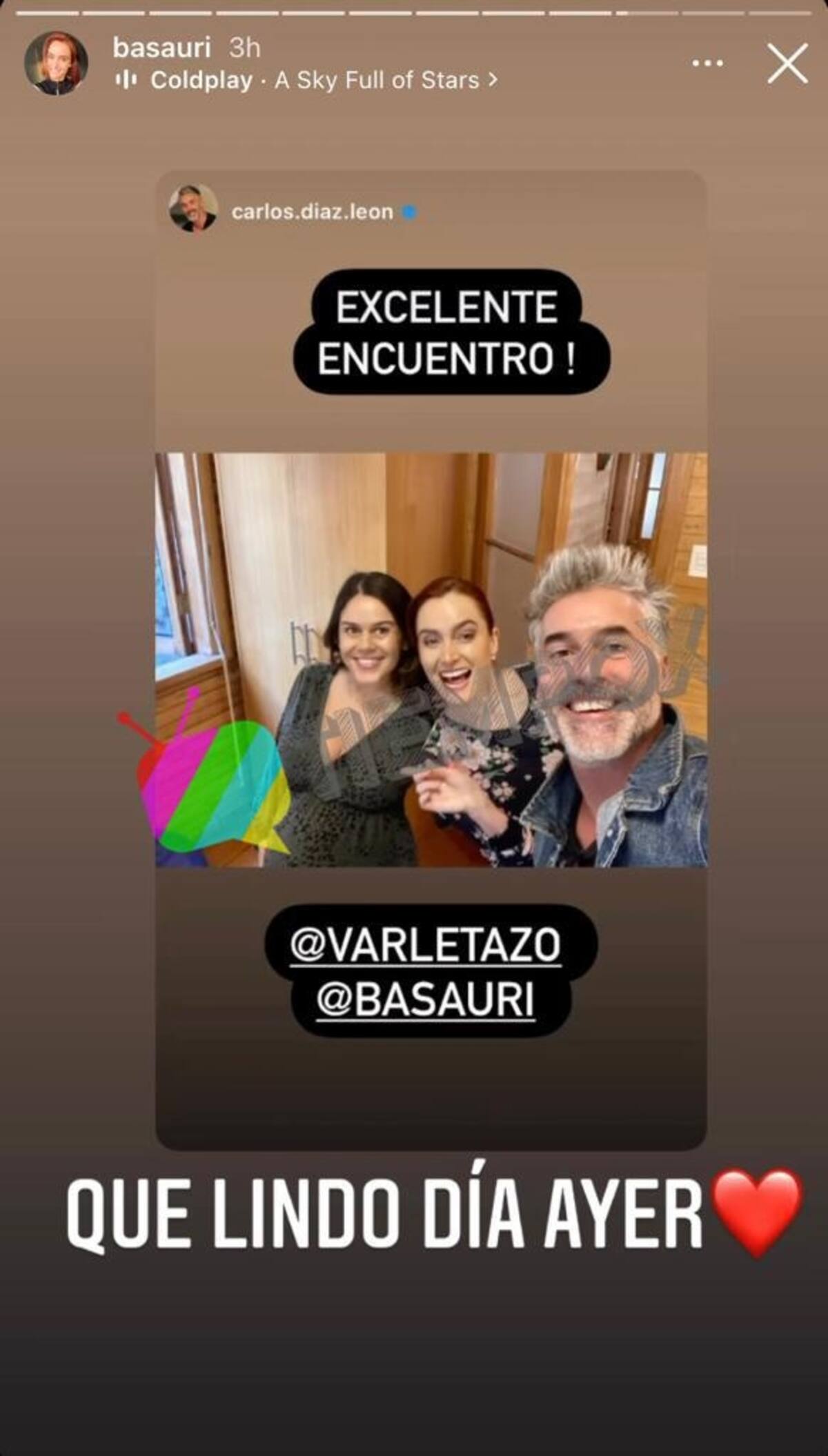This screenshot has height=1456, width=828.
Task: Open basauri's profile picture
Action: (56, 63)
